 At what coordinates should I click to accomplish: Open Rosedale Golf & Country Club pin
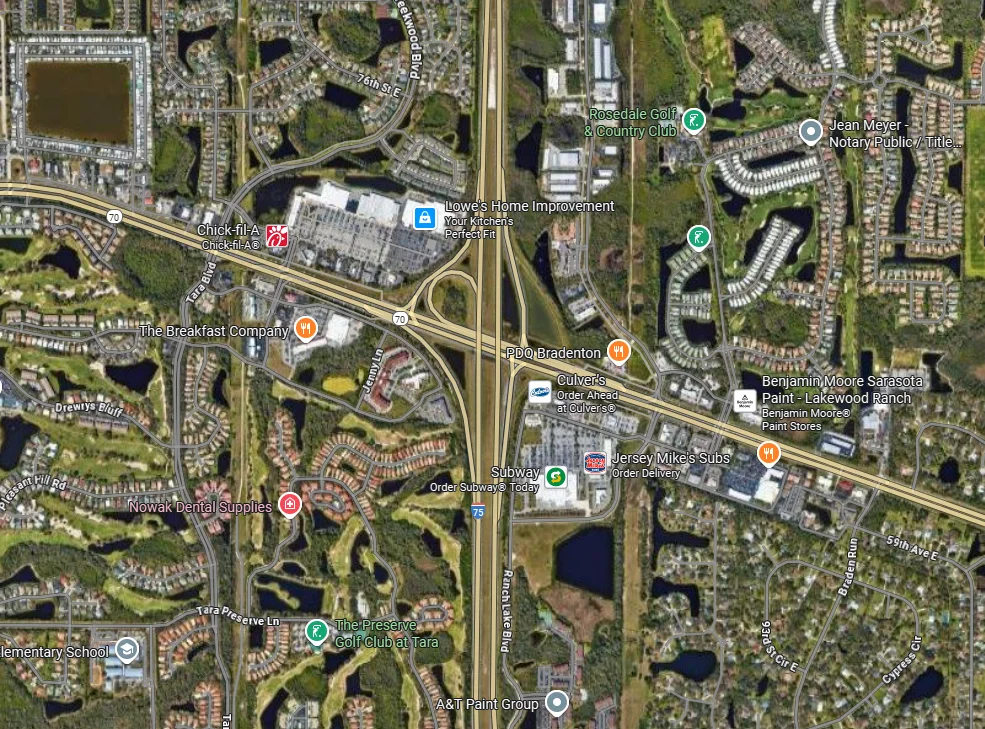[692, 123]
